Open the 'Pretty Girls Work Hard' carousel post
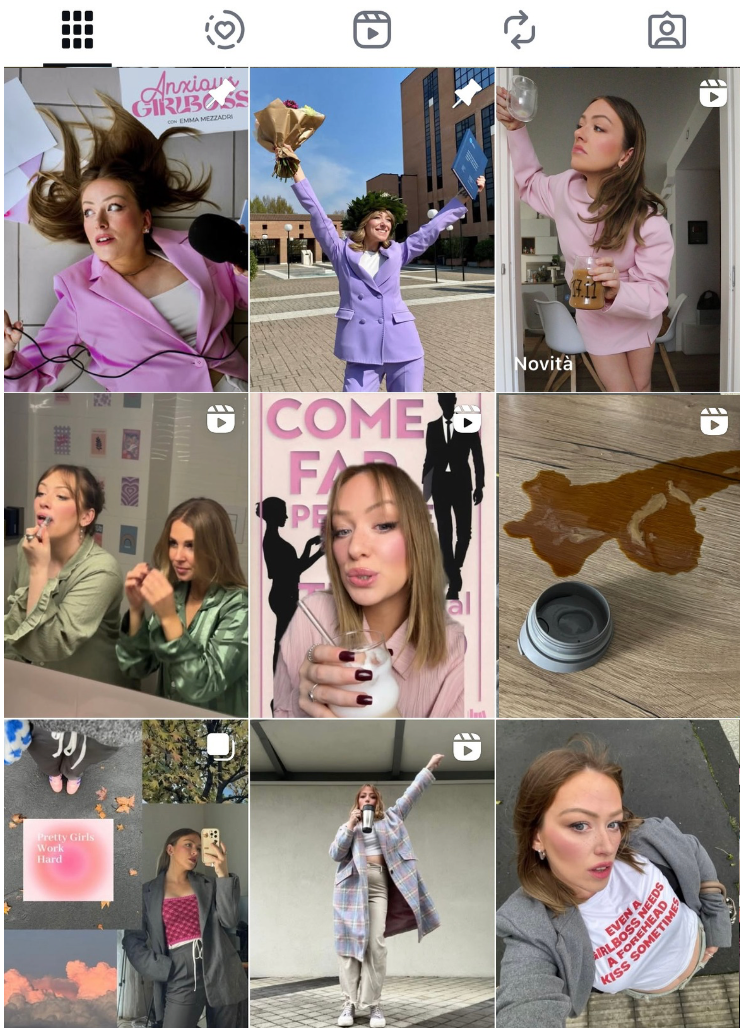This screenshot has height=1028, width=740. 126,873
